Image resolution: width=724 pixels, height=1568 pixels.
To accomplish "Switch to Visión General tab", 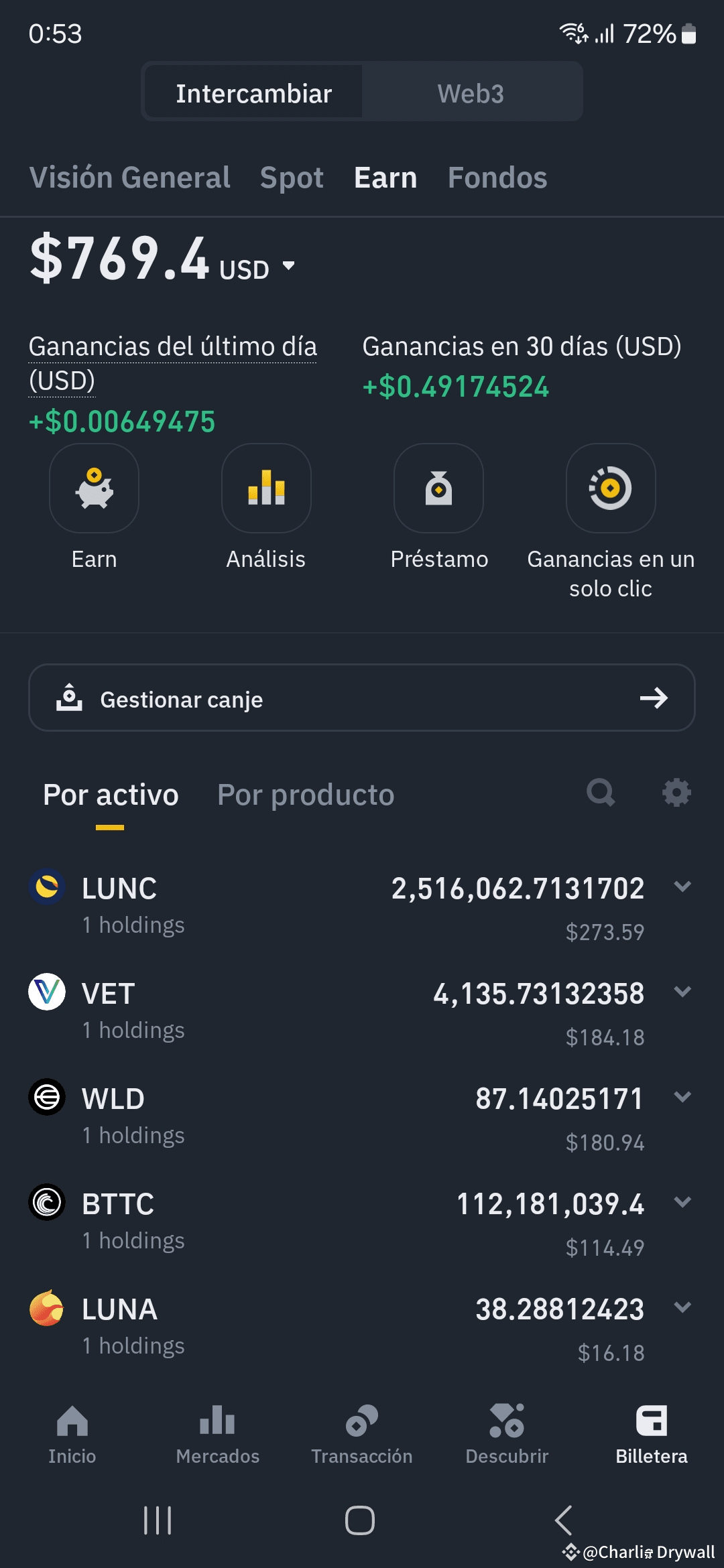I will 130,178.
